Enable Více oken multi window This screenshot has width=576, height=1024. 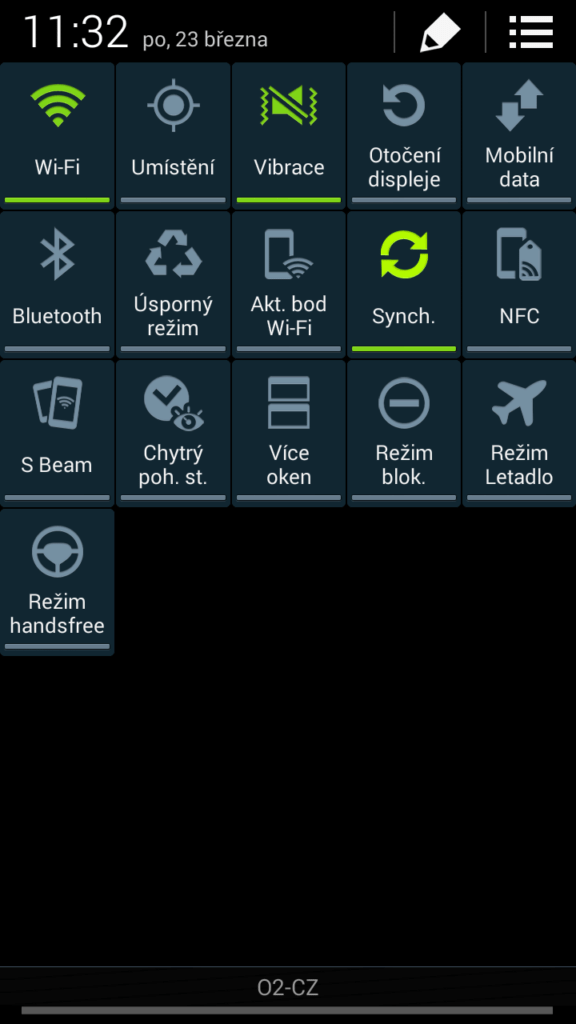(289, 432)
